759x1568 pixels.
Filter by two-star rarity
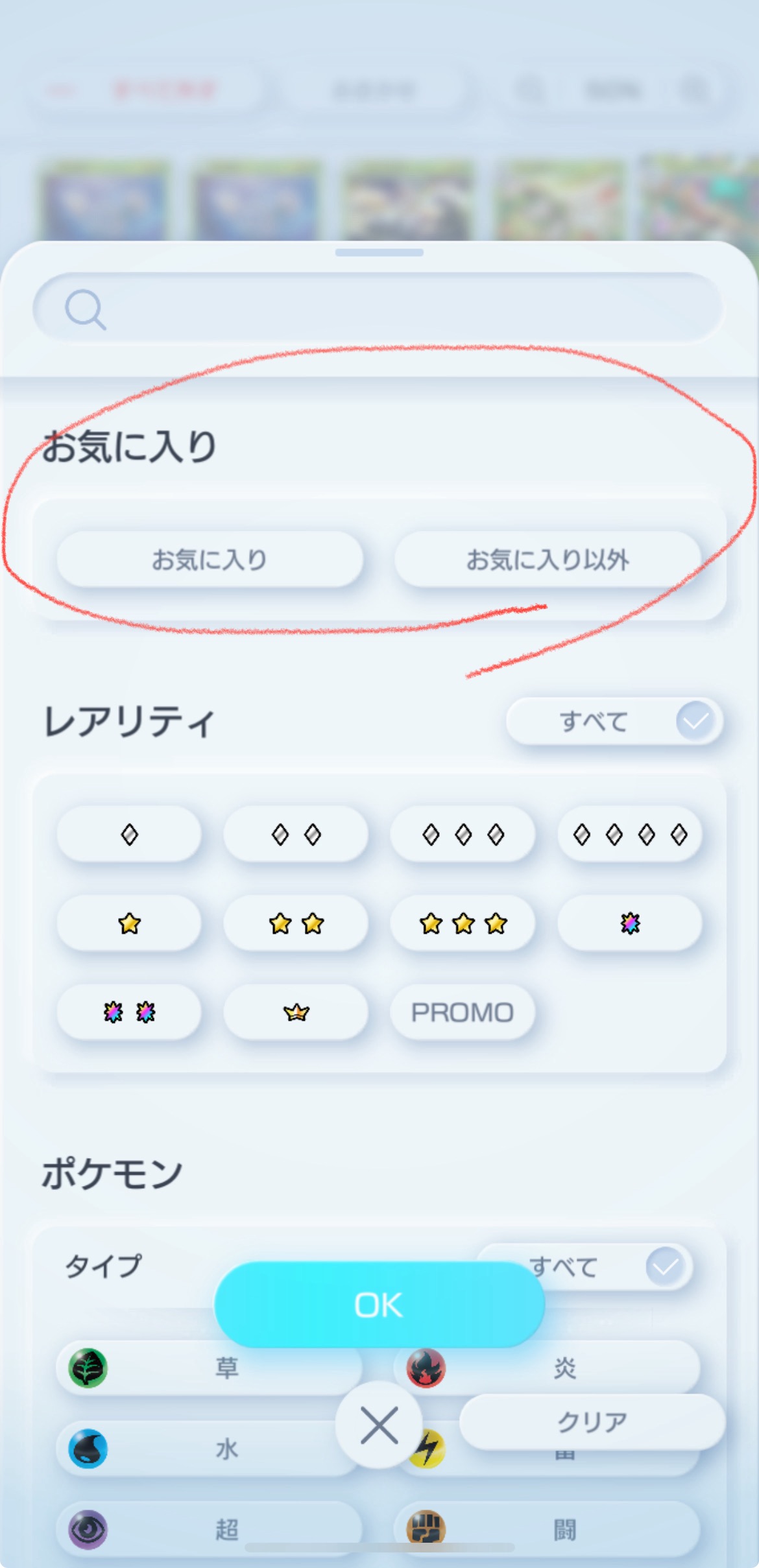[296, 923]
